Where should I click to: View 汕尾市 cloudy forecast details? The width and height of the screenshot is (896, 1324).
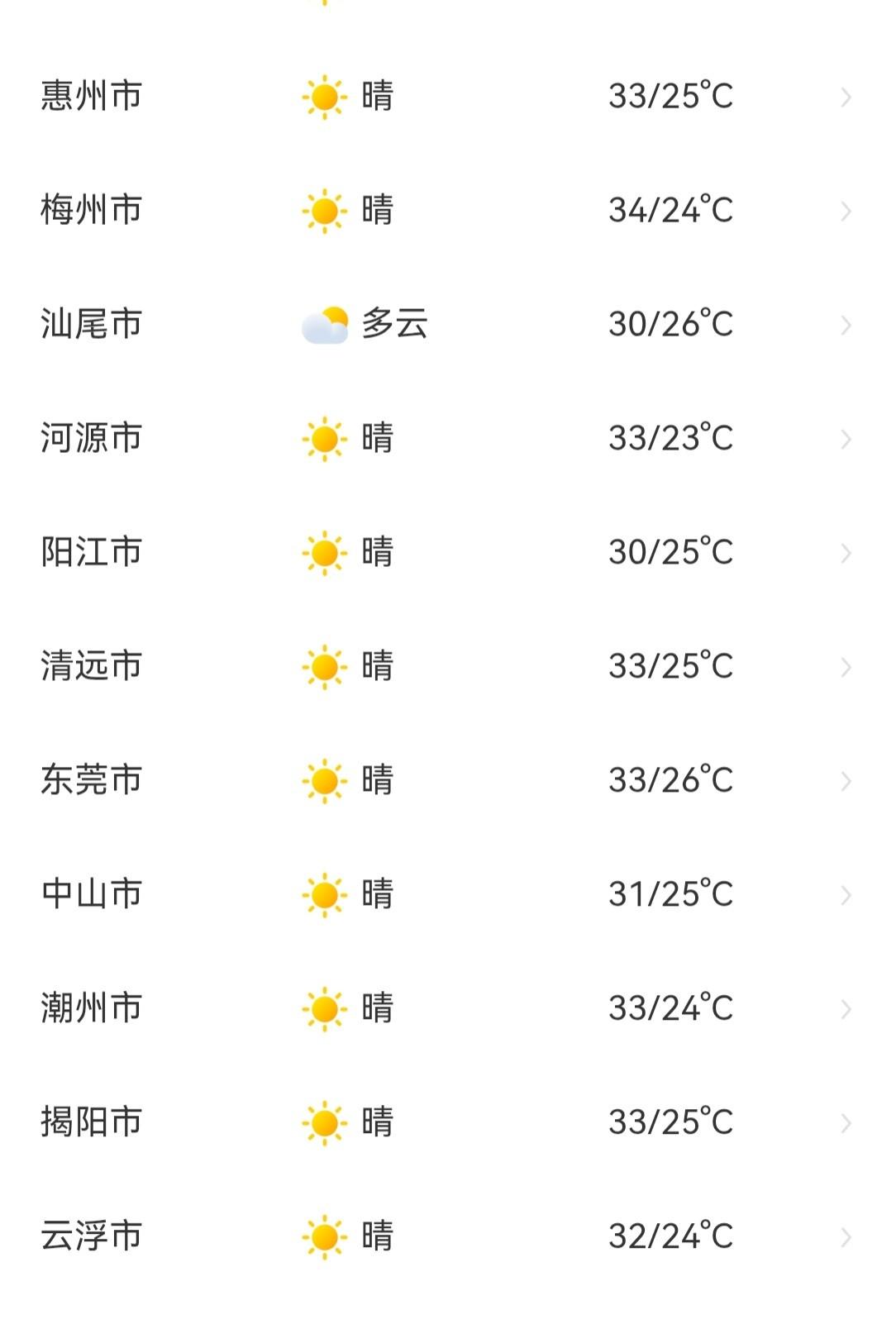click(448, 325)
